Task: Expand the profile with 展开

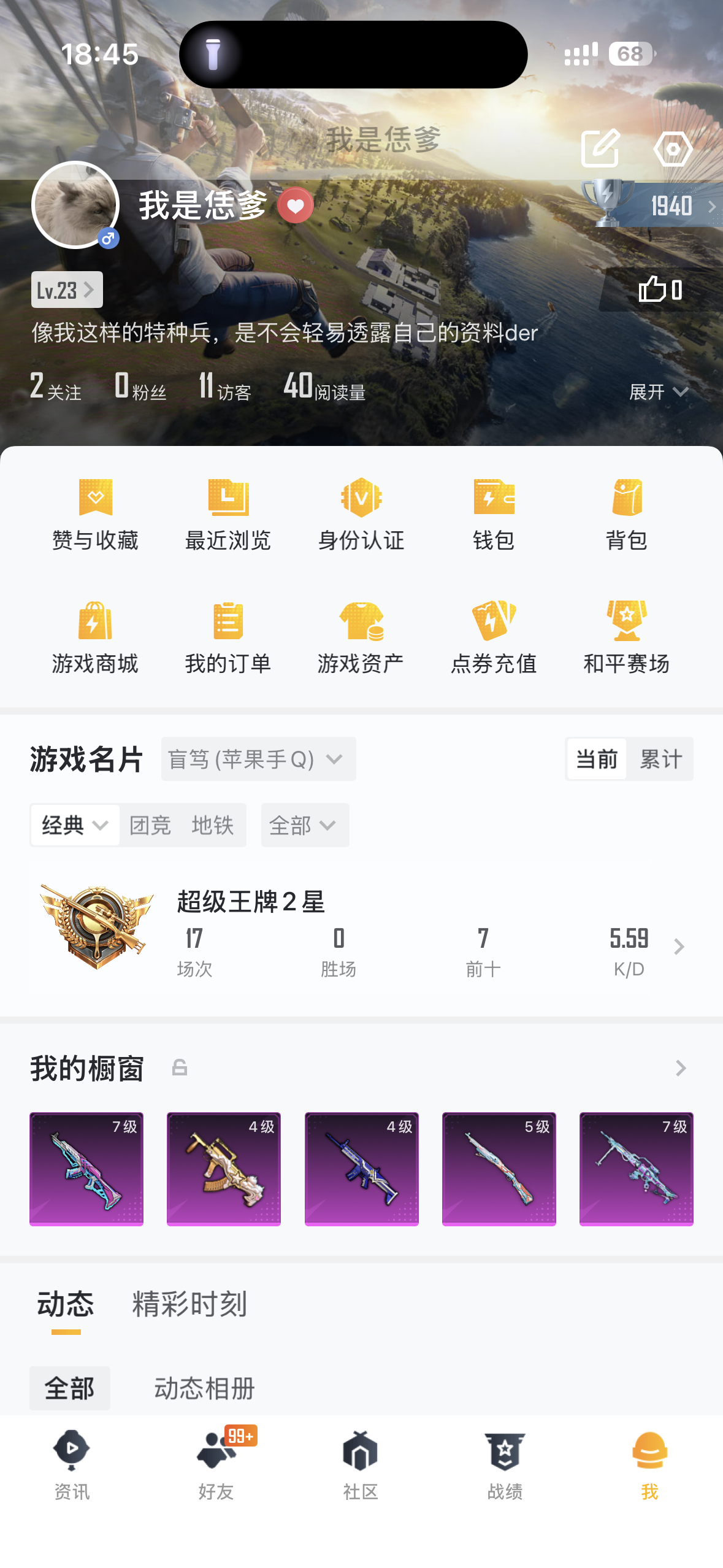Action: [658, 391]
